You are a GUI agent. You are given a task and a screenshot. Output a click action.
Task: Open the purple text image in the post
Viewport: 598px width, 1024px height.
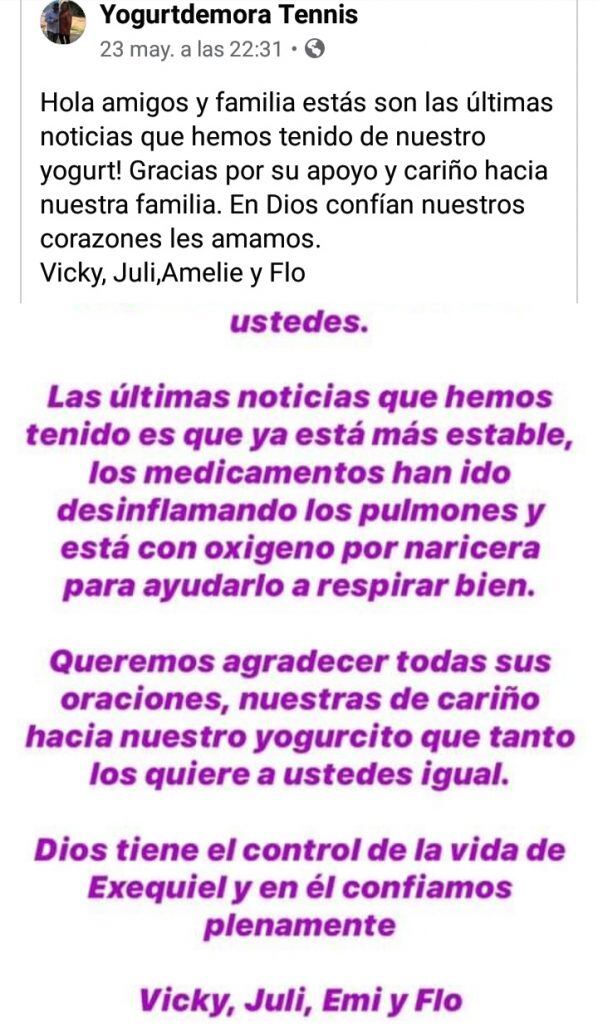click(299, 663)
